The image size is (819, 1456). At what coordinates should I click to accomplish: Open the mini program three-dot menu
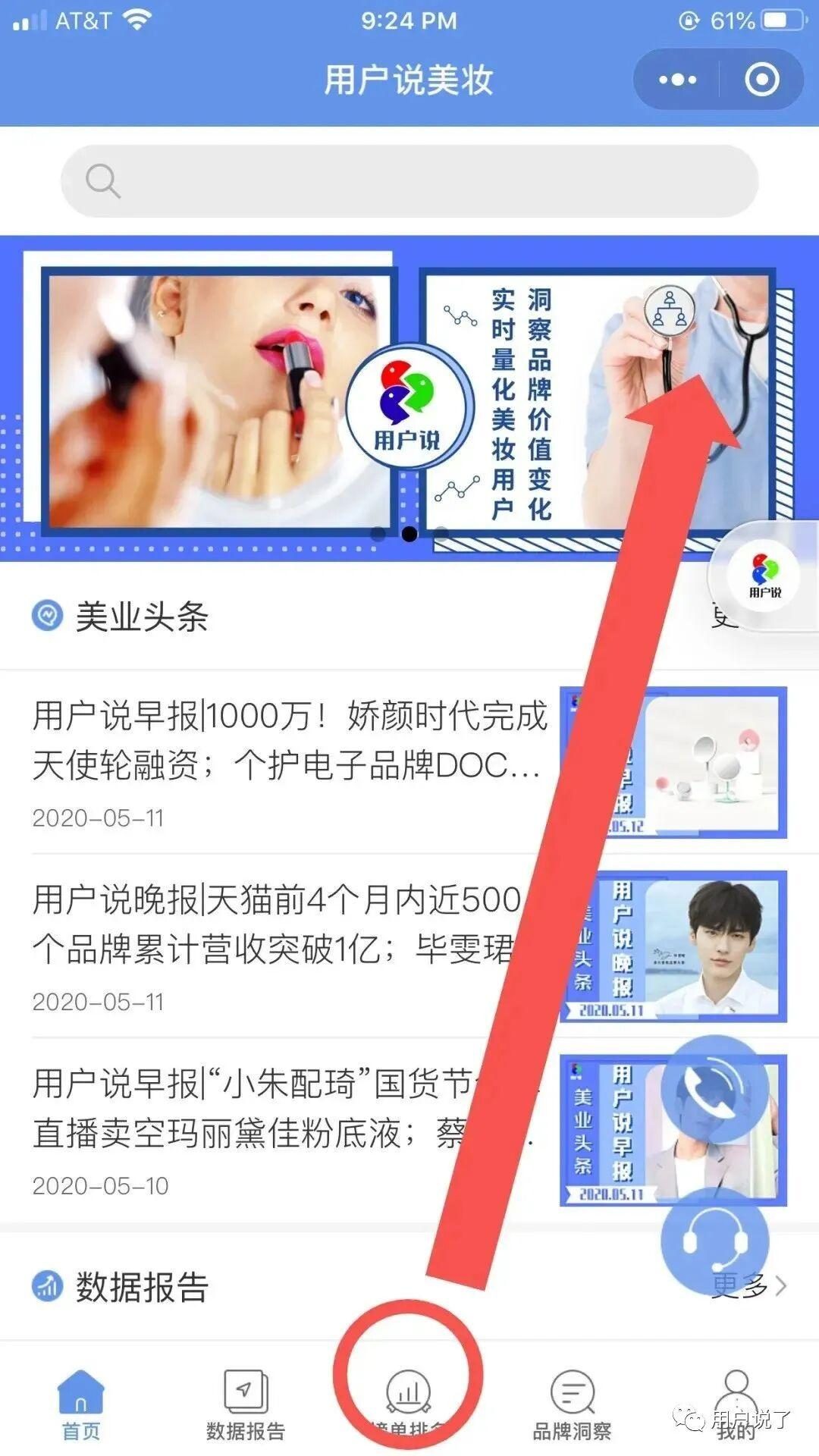[x=677, y=80]
